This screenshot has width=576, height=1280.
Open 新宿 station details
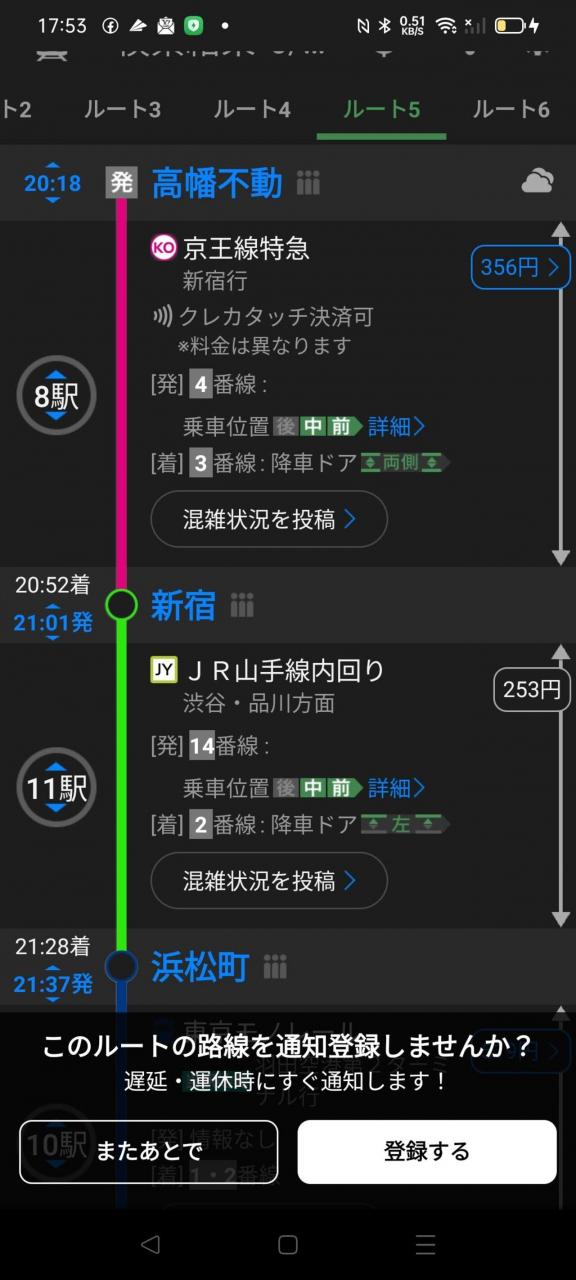[x=183, y=605]
